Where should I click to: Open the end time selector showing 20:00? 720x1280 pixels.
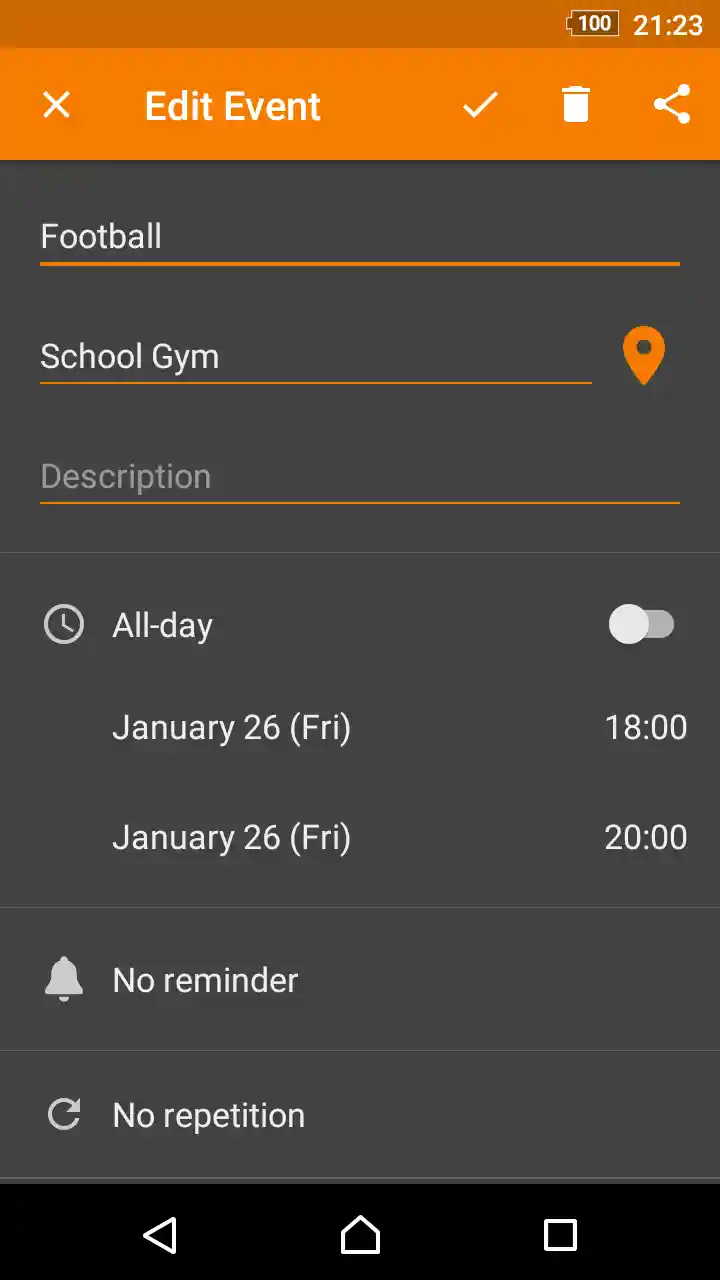(646, 837)
